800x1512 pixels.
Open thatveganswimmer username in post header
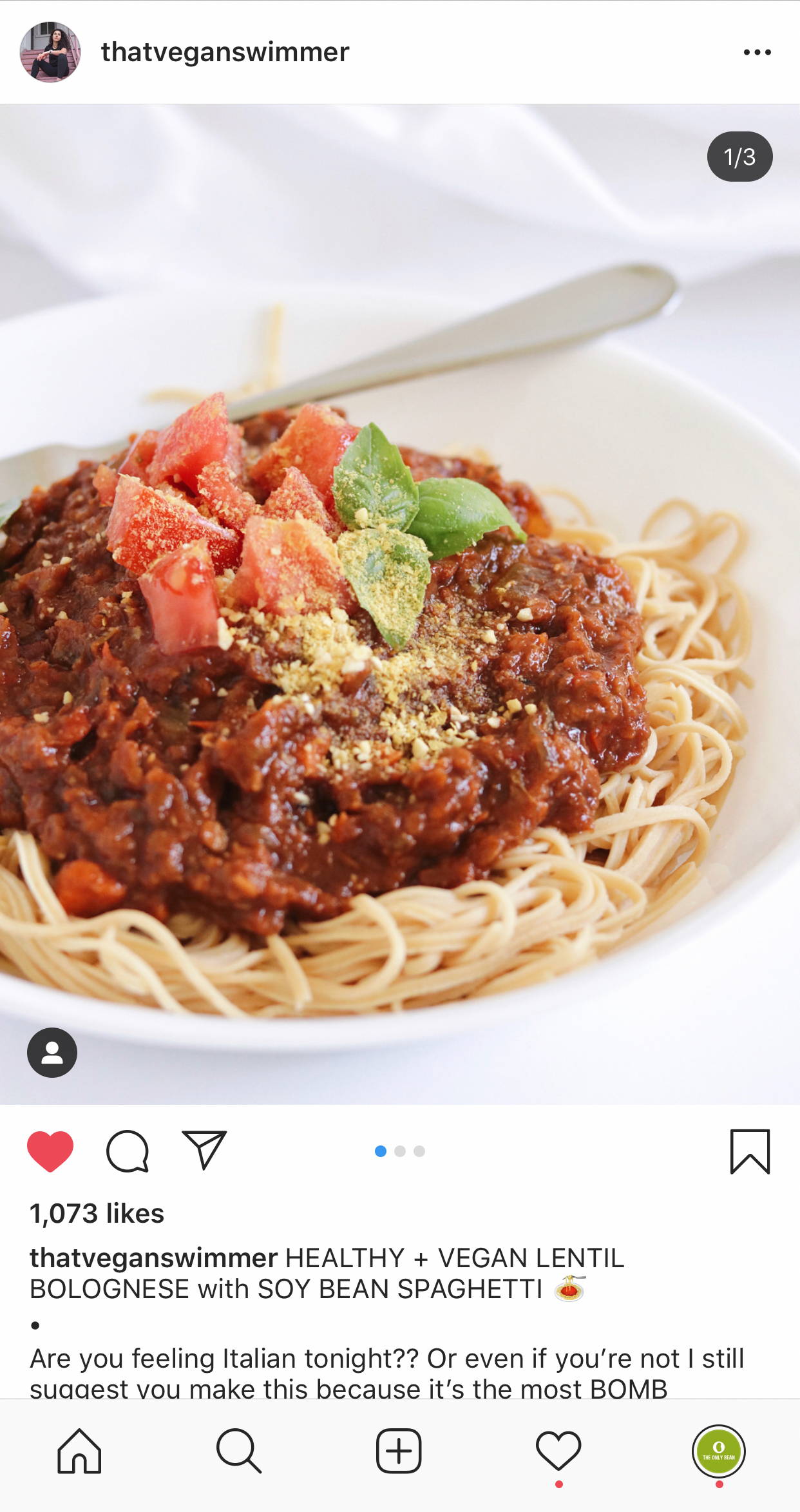click(225, 52)
